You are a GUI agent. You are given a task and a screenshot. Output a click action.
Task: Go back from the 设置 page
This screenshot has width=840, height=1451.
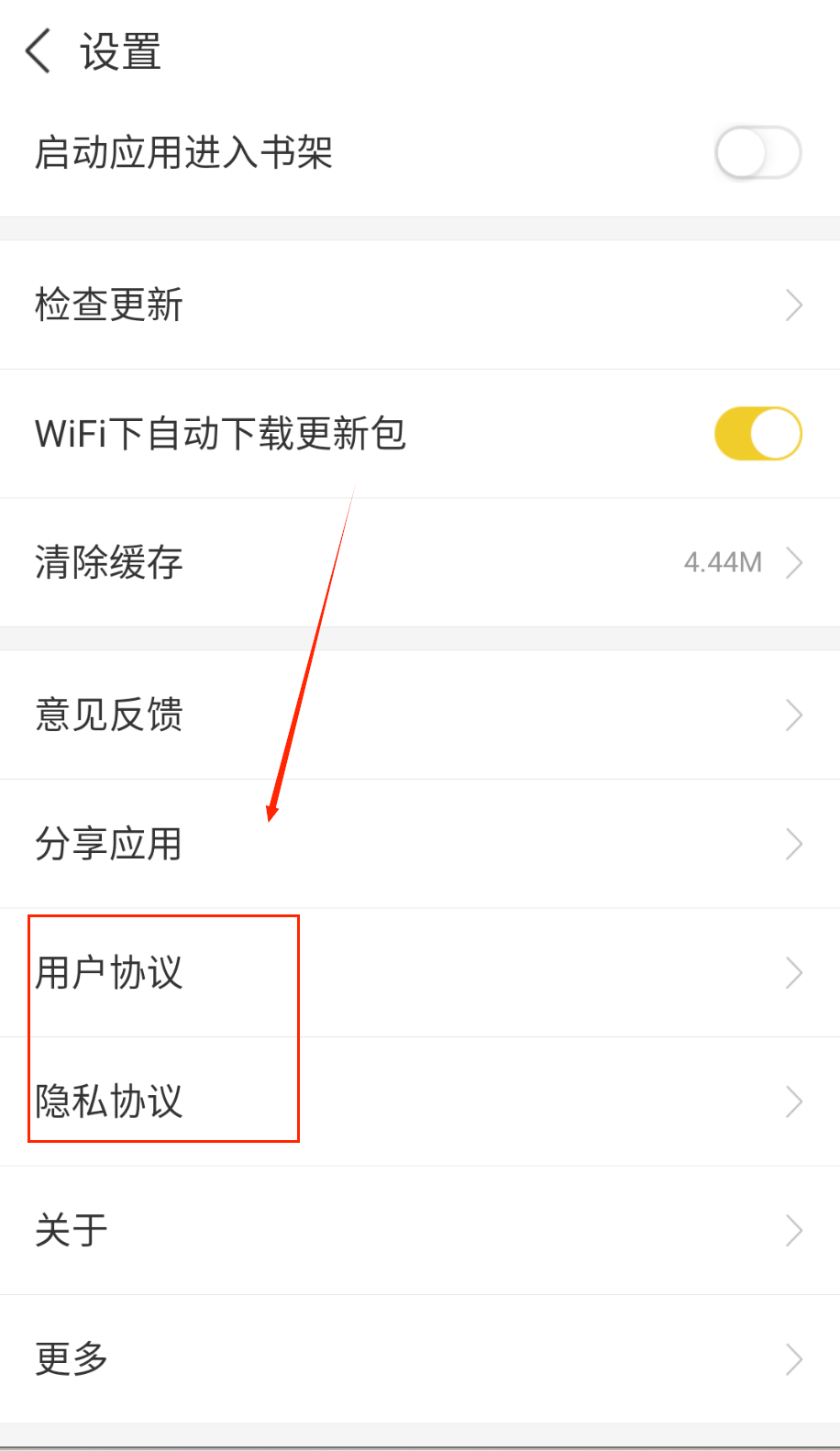click(x=39, y=51)
